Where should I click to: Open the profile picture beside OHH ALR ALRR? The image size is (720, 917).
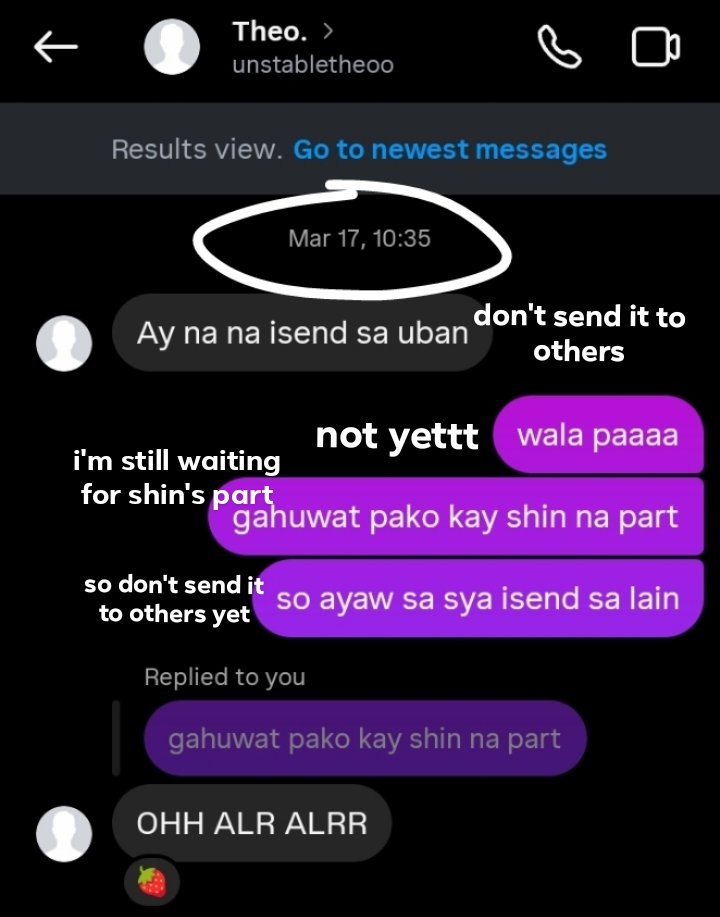[64, 833]
